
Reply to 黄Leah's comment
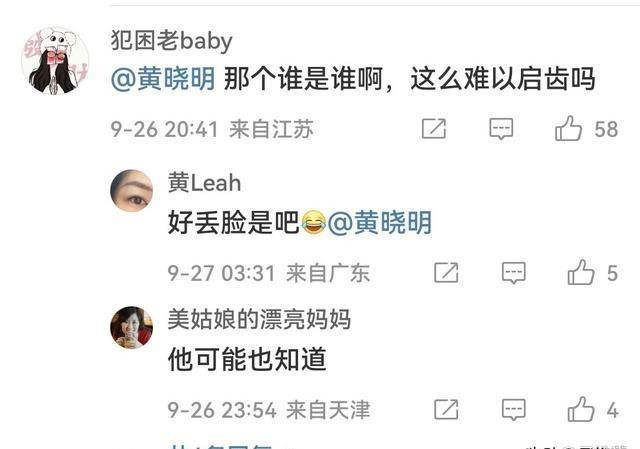(513, 273)
